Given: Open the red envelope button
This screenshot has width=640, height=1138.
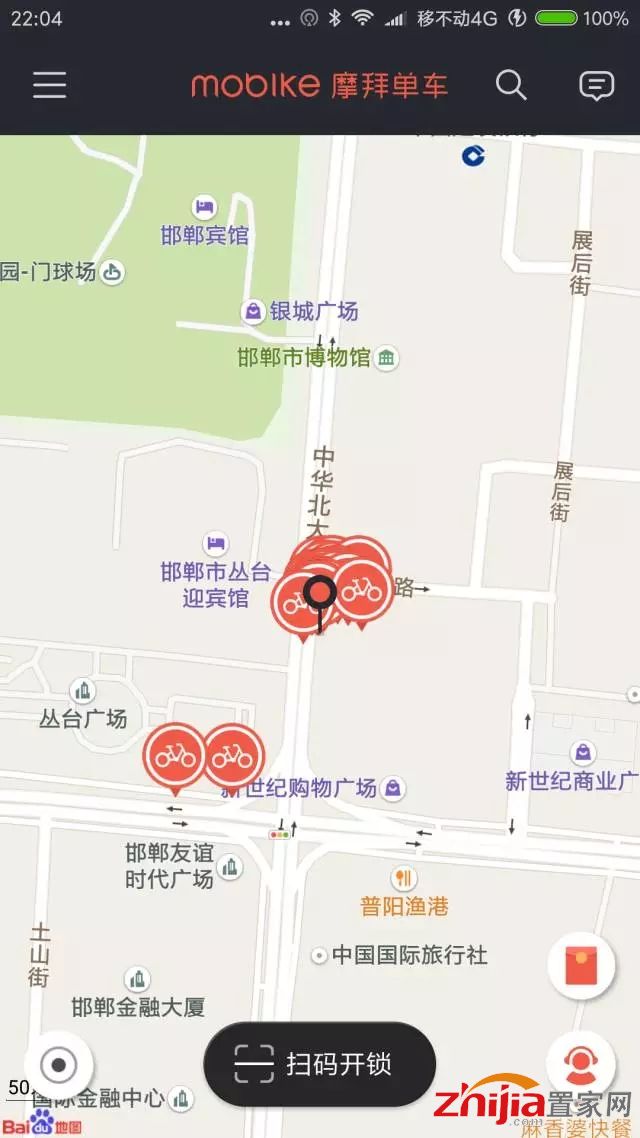Looking at the screenshot, I should point(581,967).
